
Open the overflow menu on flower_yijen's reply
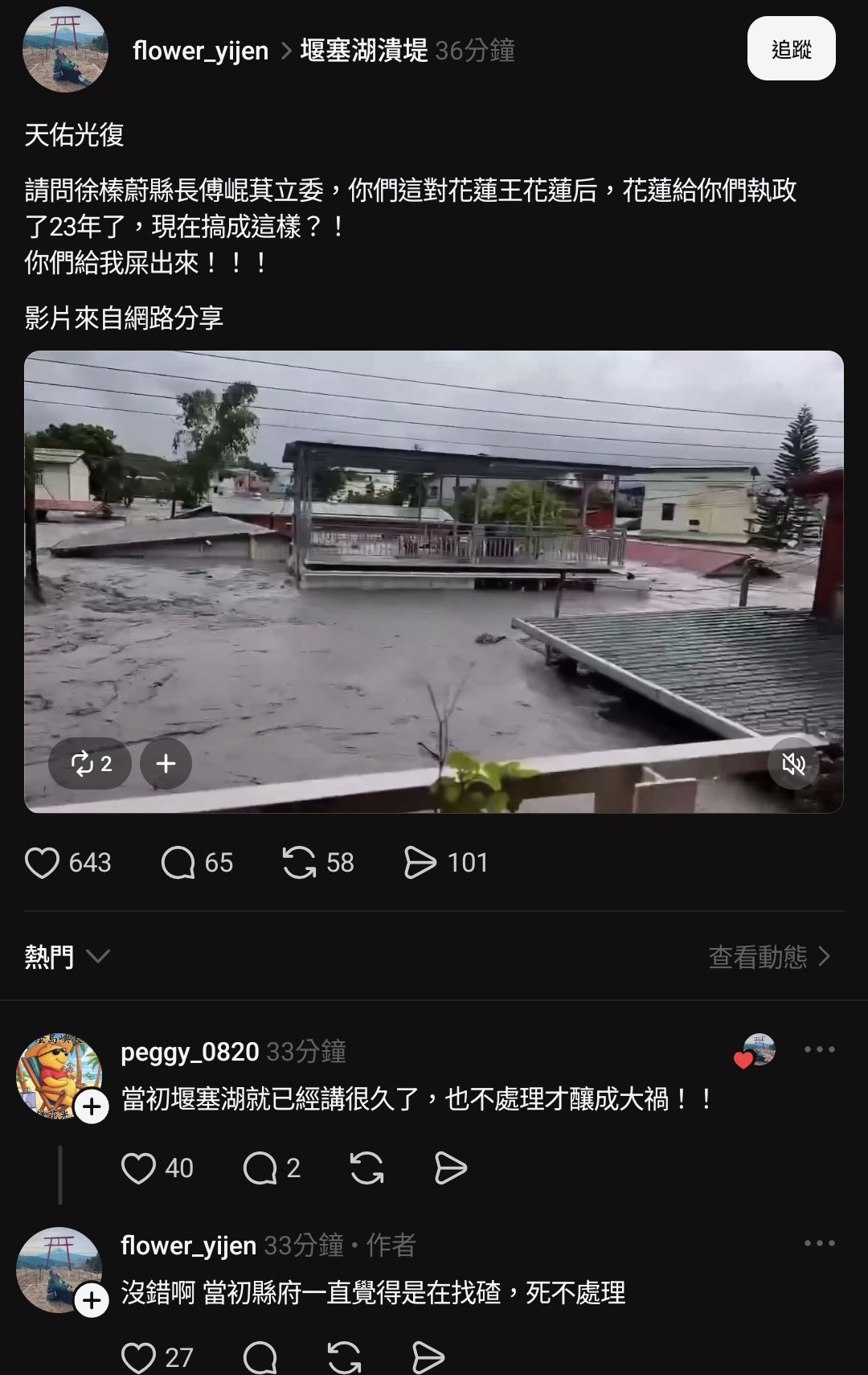coord(819,1243)
